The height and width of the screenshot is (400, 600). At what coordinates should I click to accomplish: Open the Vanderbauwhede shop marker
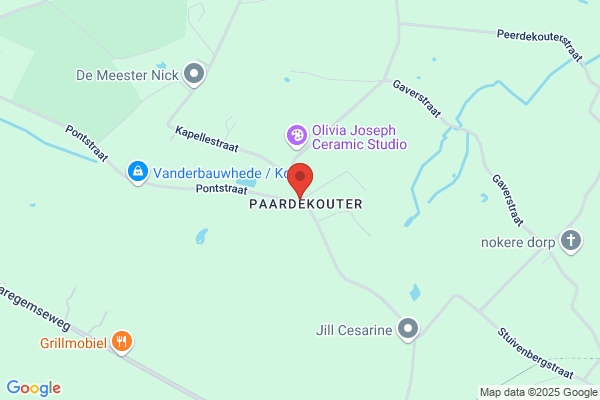pos(138,172)
